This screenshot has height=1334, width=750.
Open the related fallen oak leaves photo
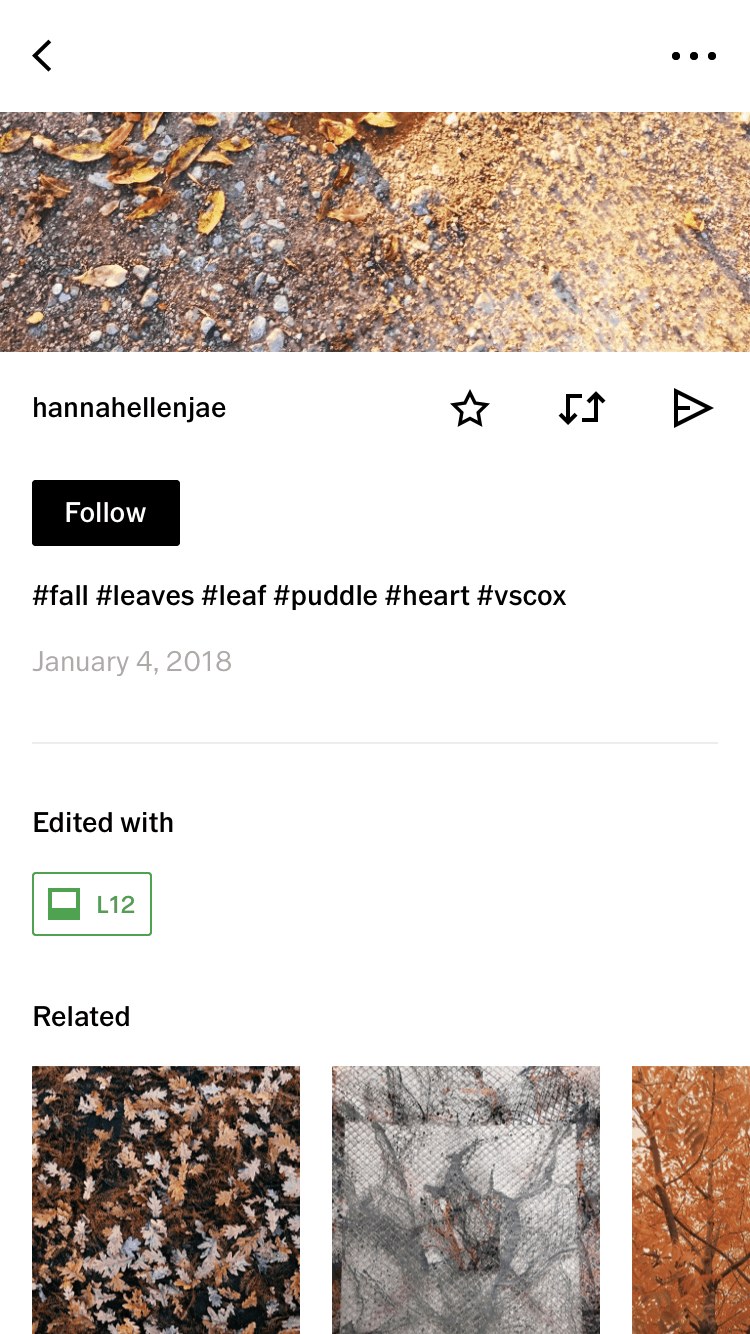[x=166, y=1199]
